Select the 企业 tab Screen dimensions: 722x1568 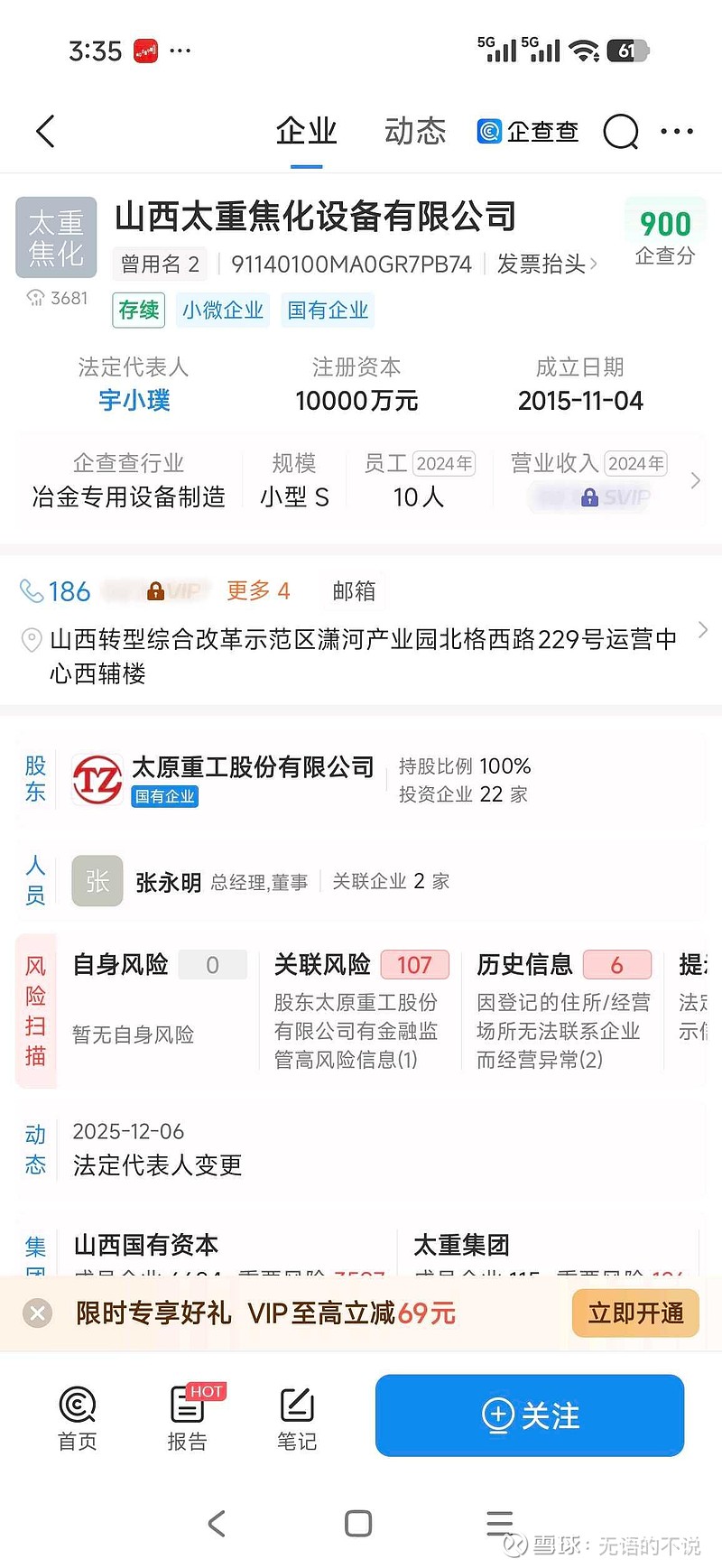[x=306, y=131]
